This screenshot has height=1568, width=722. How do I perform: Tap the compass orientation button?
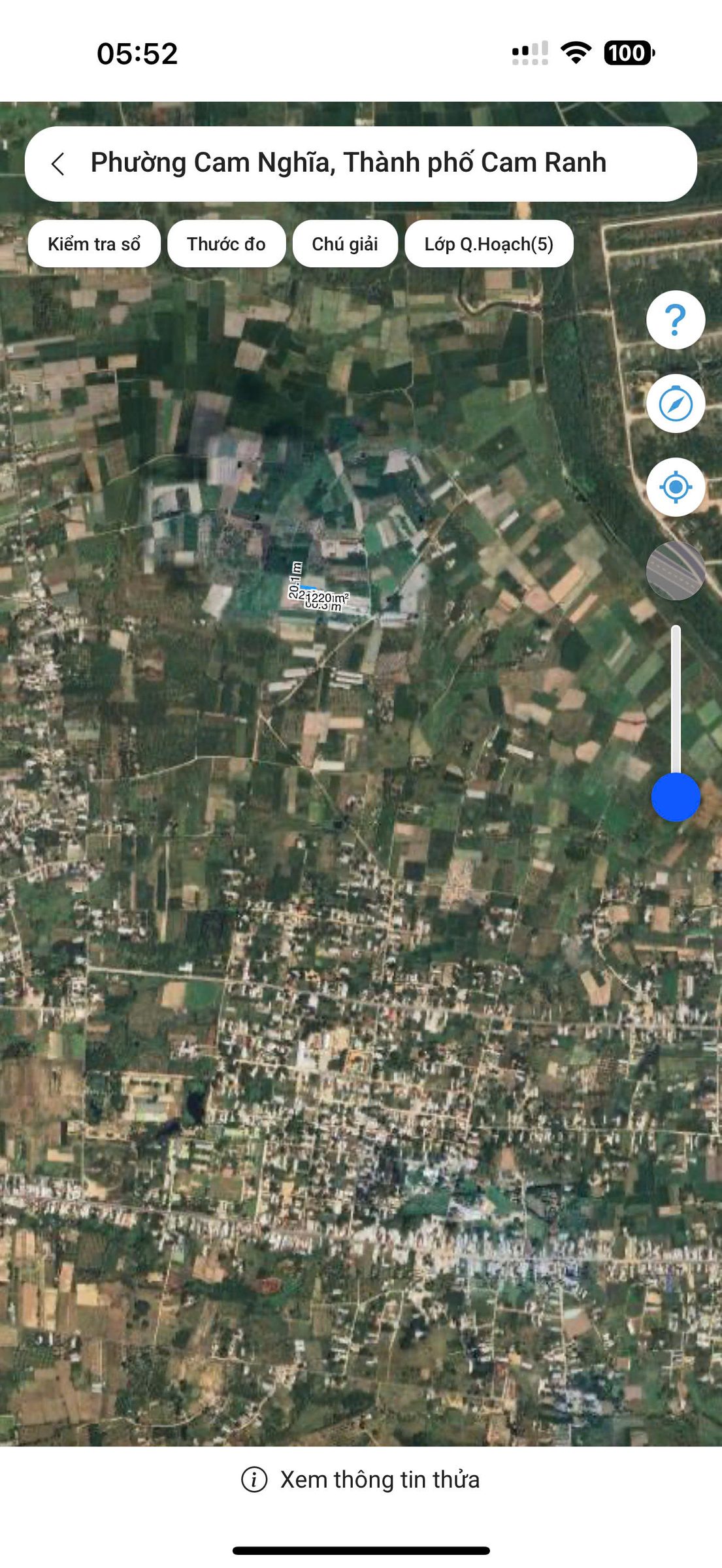coord(676,404)
